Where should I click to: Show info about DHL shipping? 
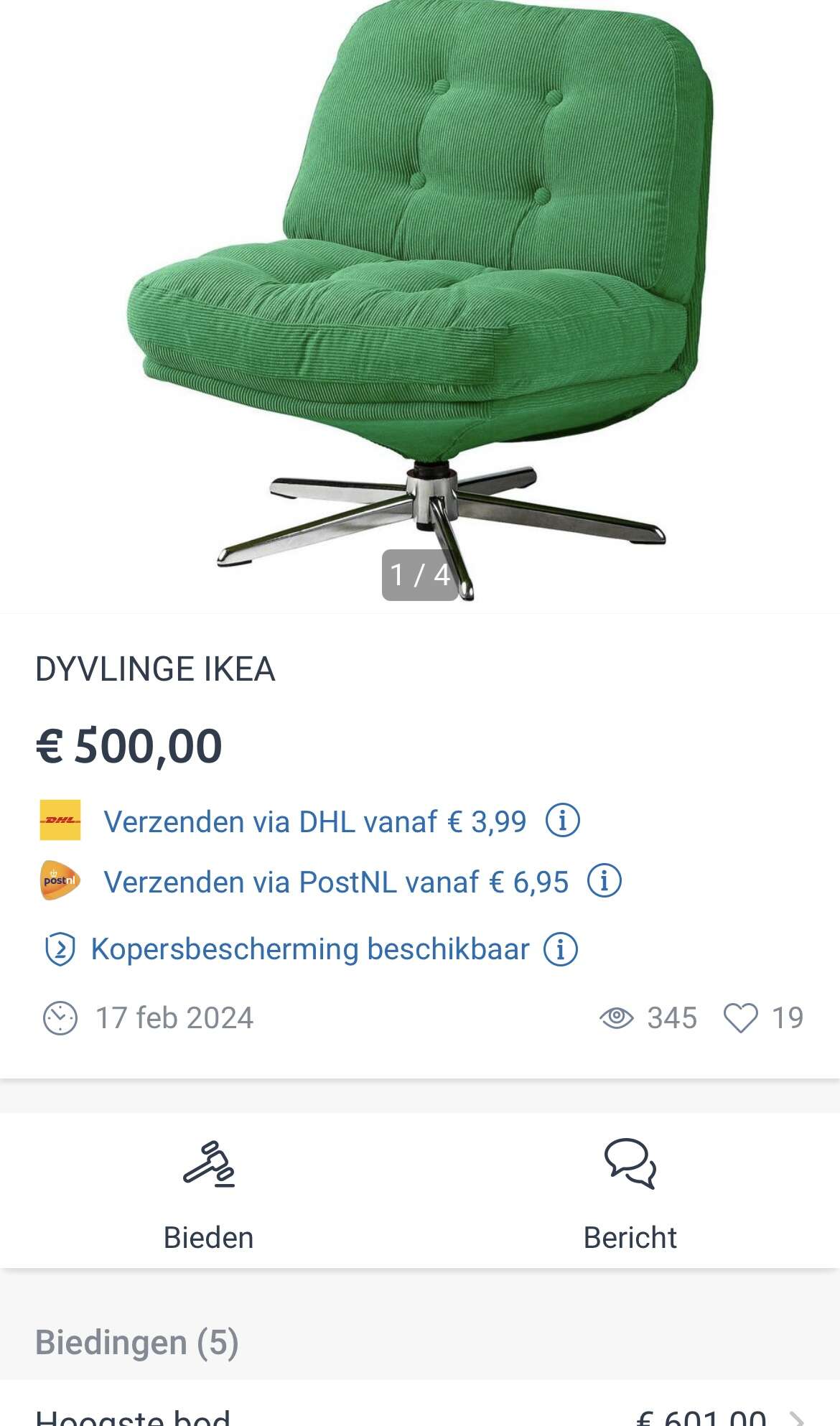(x=563, y=820)
